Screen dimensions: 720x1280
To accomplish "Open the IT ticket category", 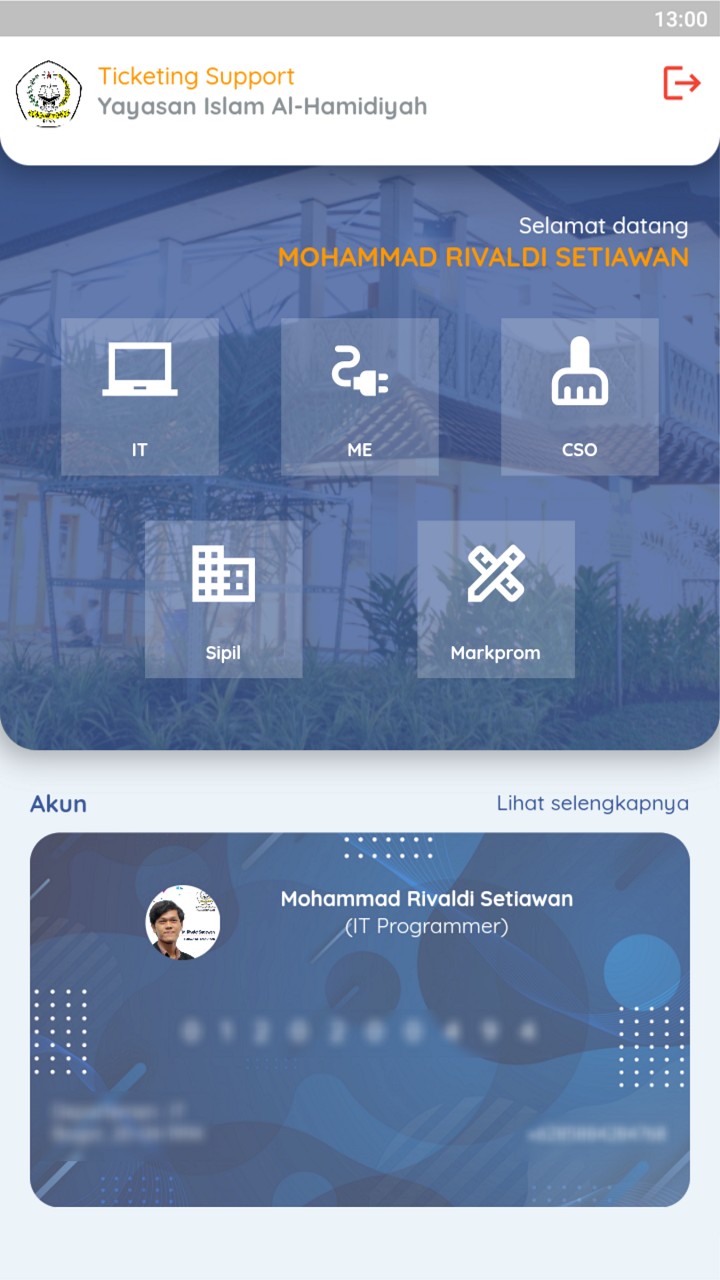I will coord(140,397).
